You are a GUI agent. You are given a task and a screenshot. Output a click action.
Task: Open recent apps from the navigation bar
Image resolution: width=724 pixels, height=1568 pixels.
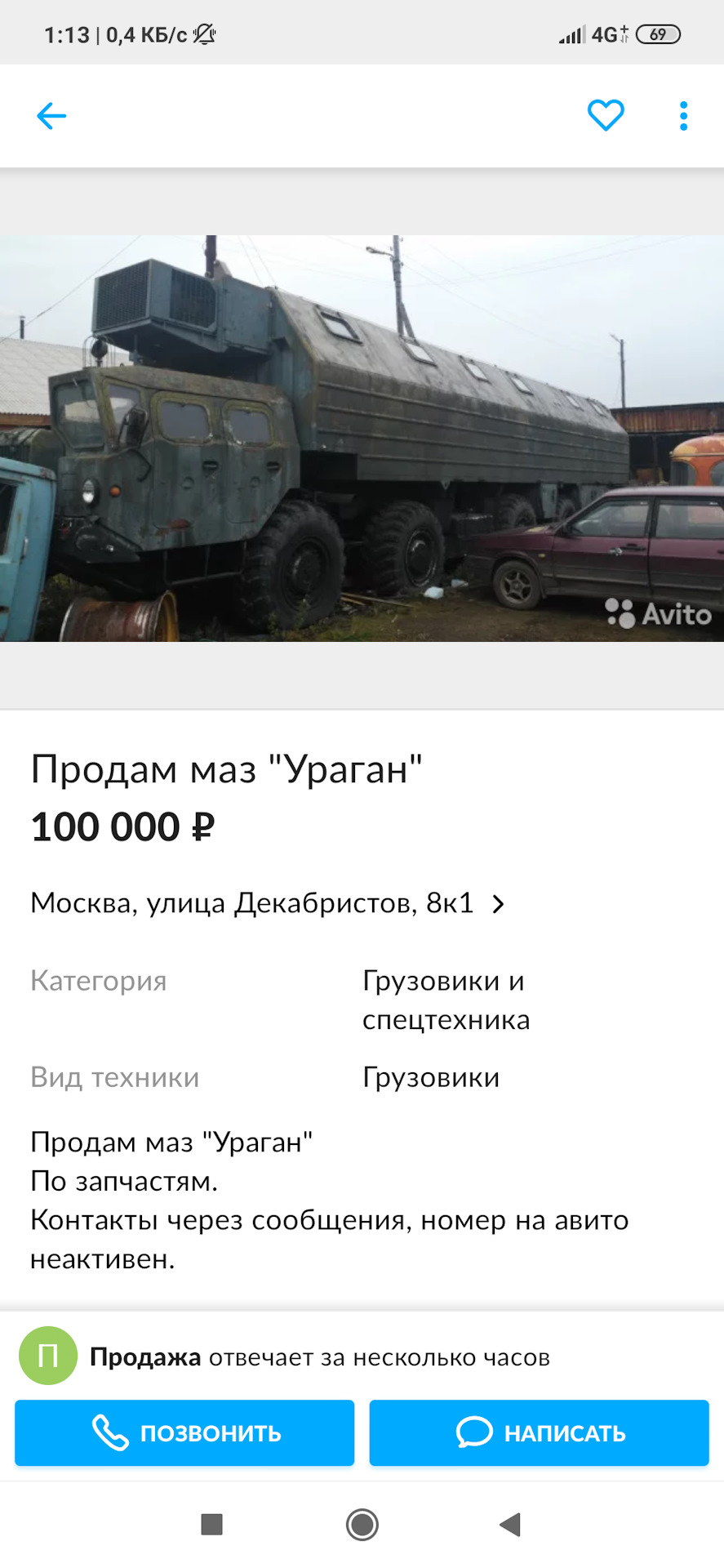point(211,1524)
